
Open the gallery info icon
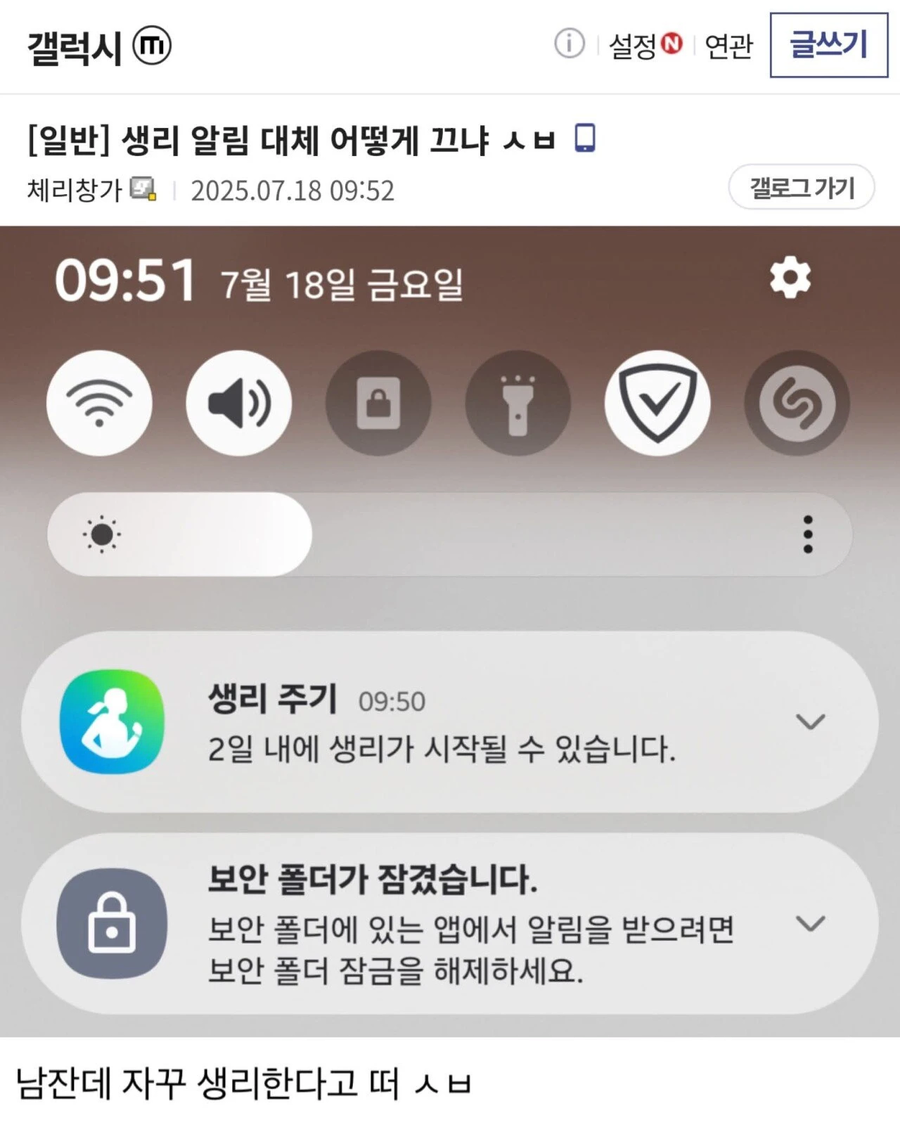[x=569, y=44]
